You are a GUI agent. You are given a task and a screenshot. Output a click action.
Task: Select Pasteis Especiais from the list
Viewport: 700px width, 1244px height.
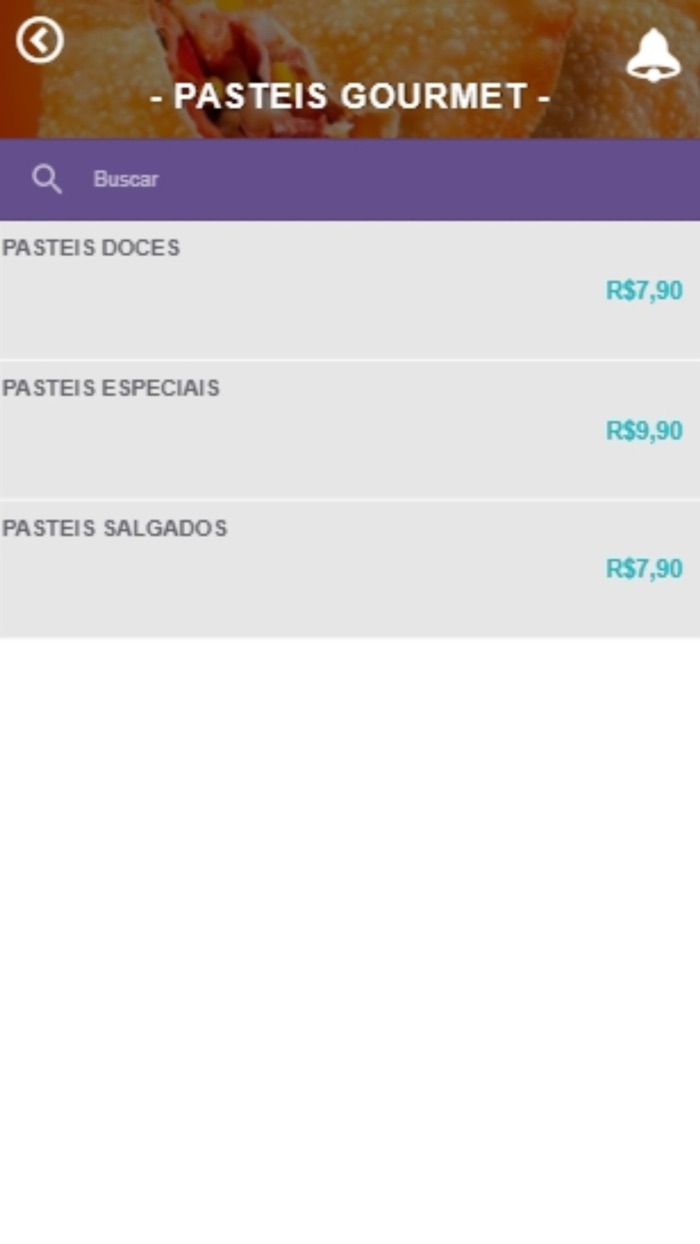(x=350, y=430)
